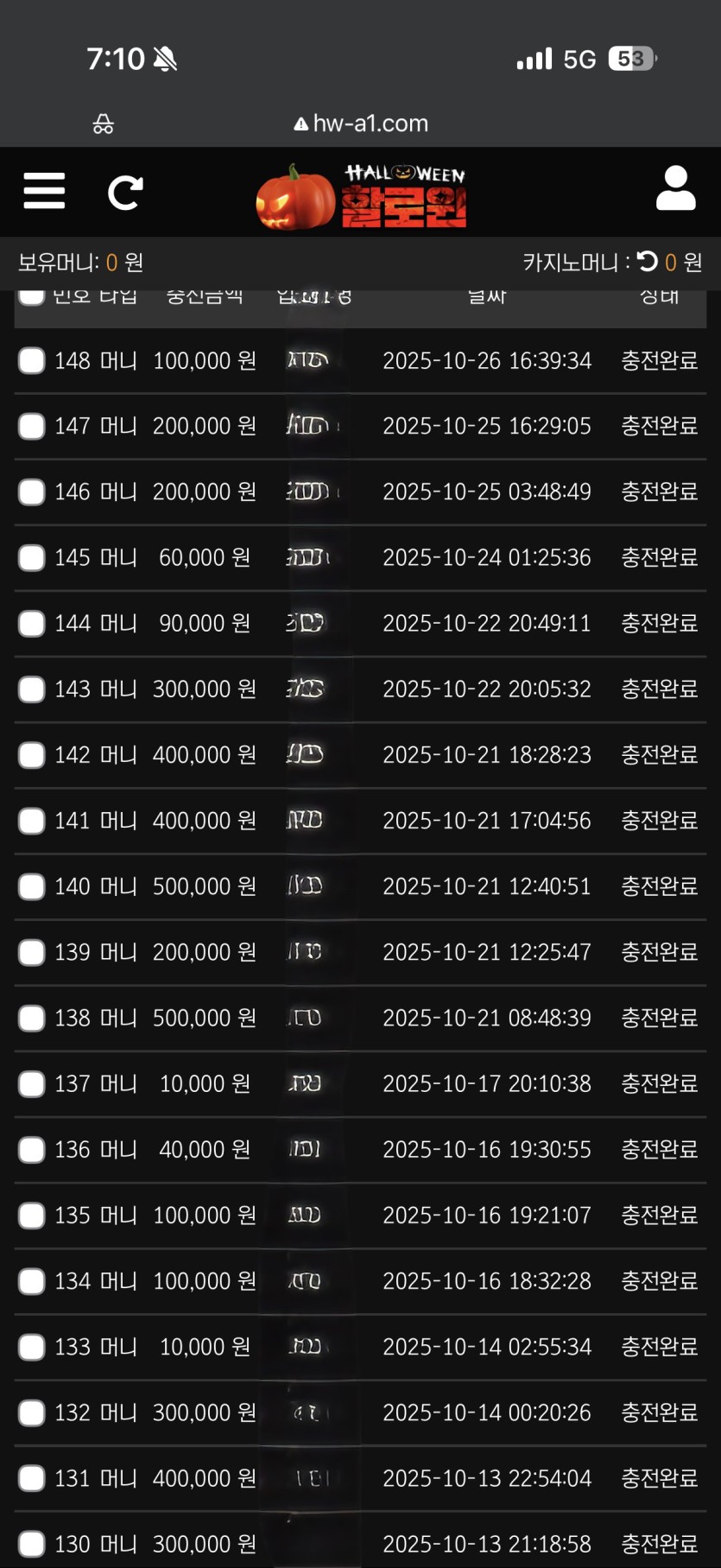This screenshot has width=721, height=1568.
Task: Mark entry 145 checkbox
Action: point(32,558)
